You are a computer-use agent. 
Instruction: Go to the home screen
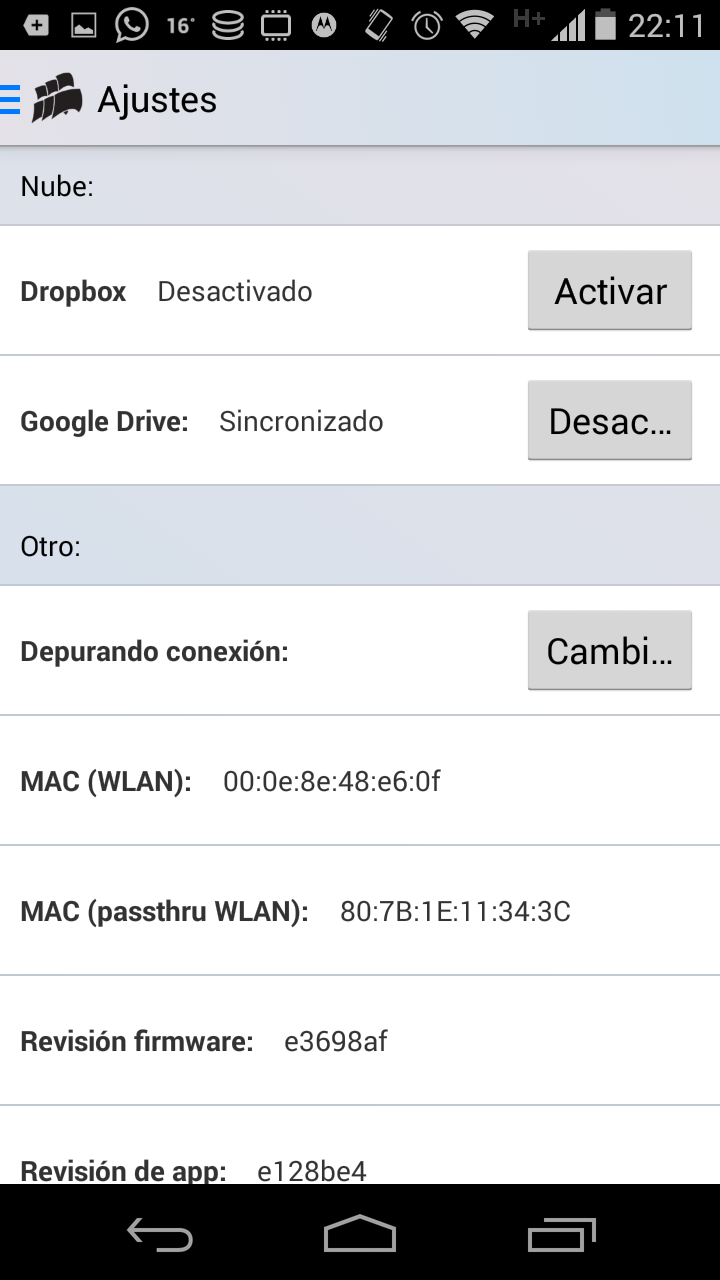pos(360,1234)
